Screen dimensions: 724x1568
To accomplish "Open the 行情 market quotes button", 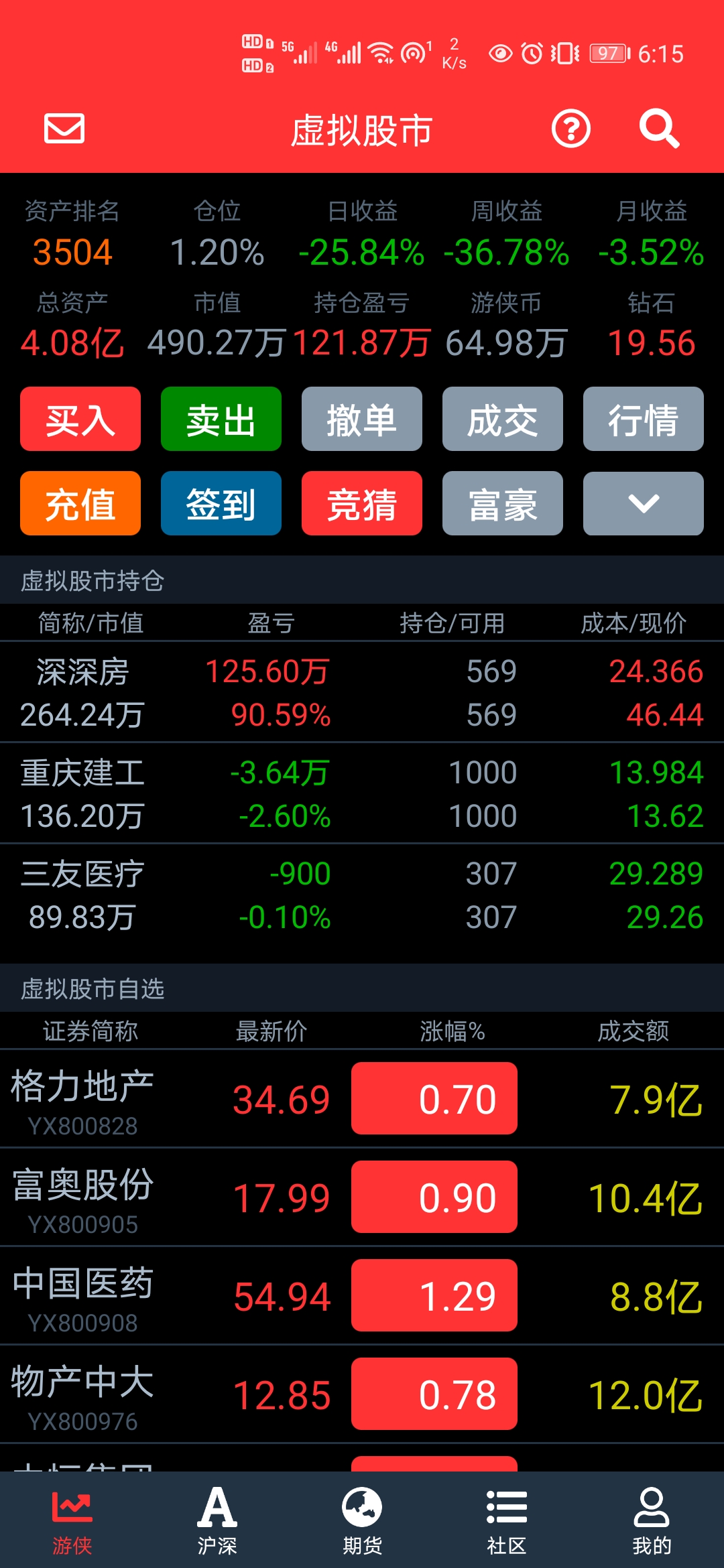I will [644, 419].
